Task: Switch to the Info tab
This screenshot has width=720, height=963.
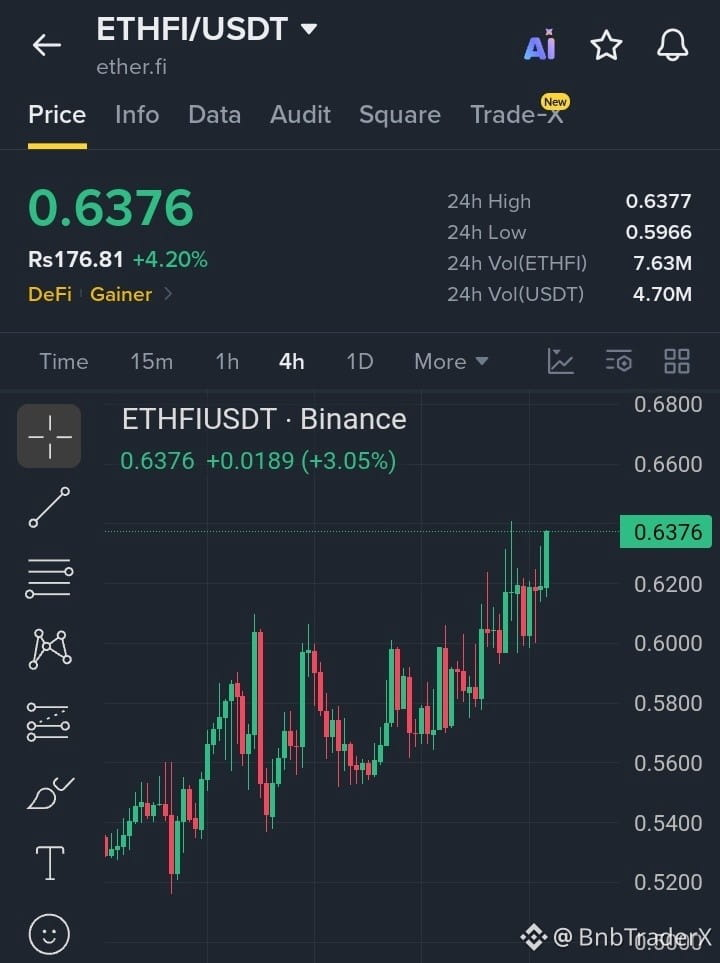Action: (137, 115)
